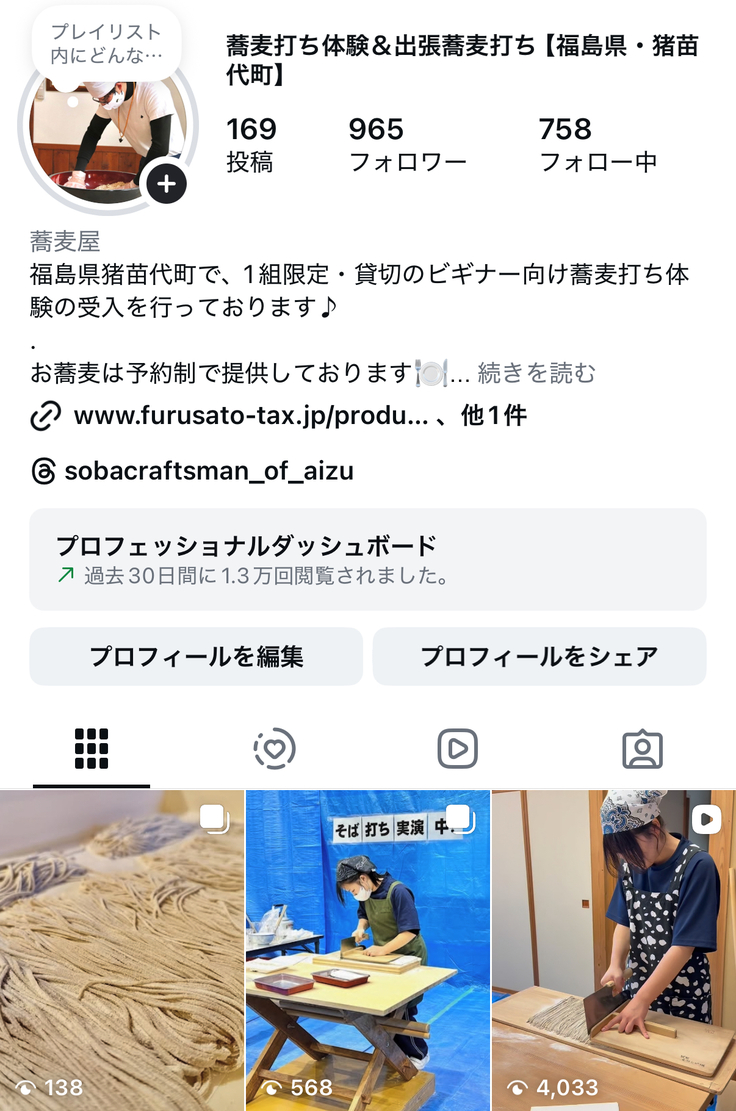The image size is (736, 1111).
Task: Tap プロフィールをシェア button
Action: (x=539, y=656)
